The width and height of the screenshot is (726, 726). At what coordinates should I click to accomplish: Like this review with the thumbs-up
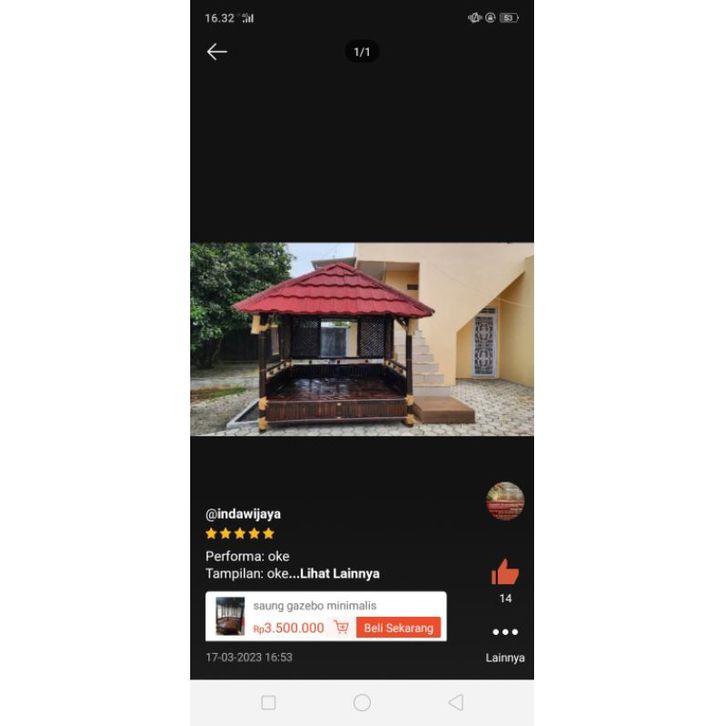[505, 573]
